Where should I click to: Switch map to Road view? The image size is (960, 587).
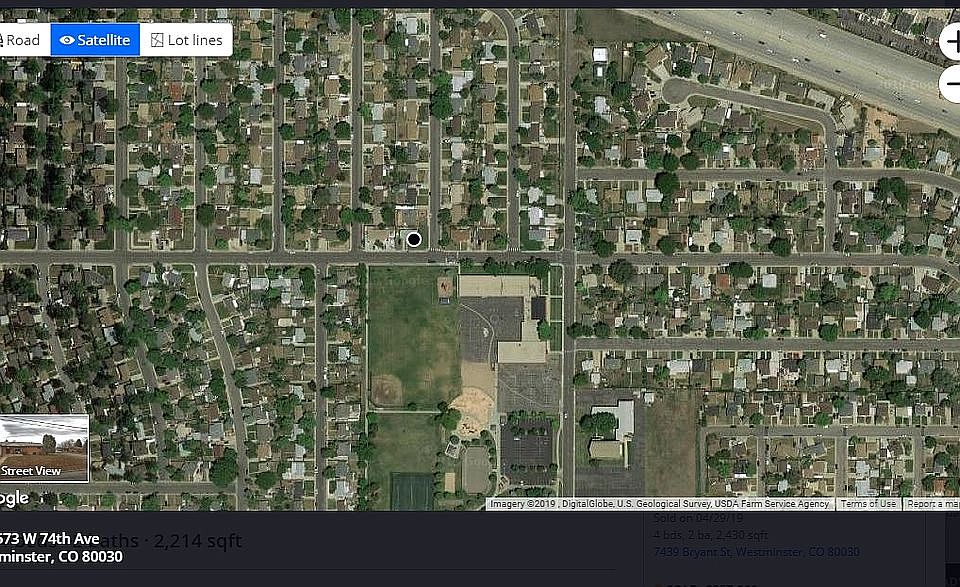[22, 40]
